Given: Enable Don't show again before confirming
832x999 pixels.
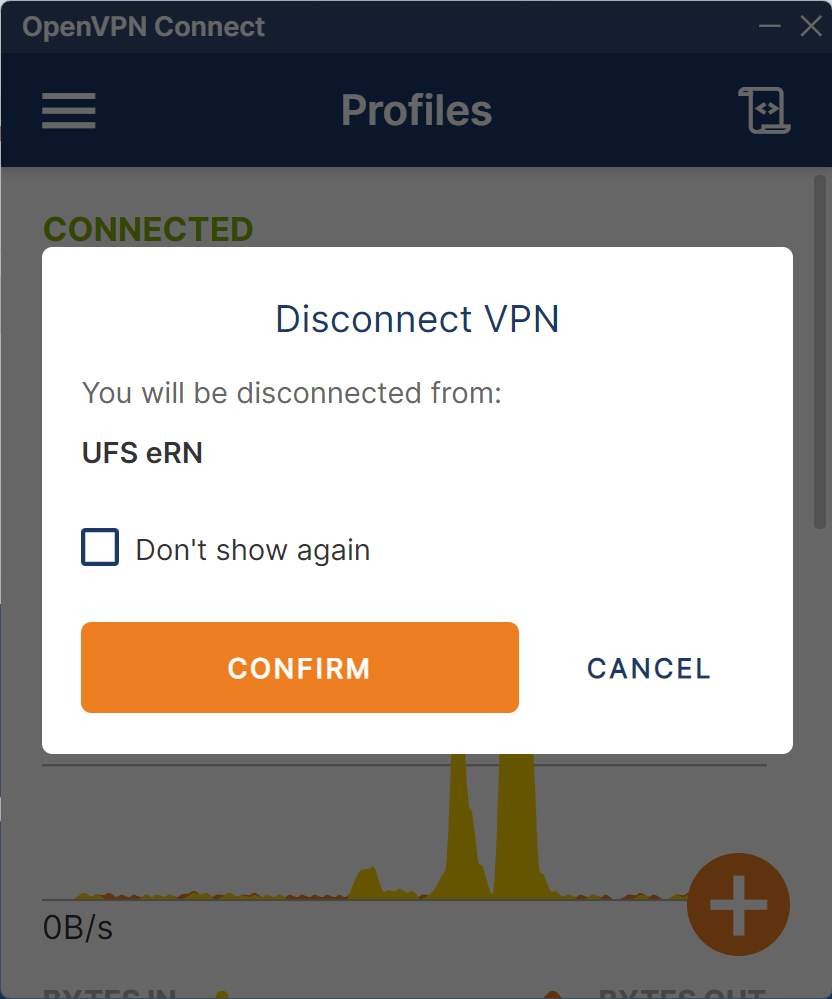Looking at the screenshot, I should click(x=98, y=547).
